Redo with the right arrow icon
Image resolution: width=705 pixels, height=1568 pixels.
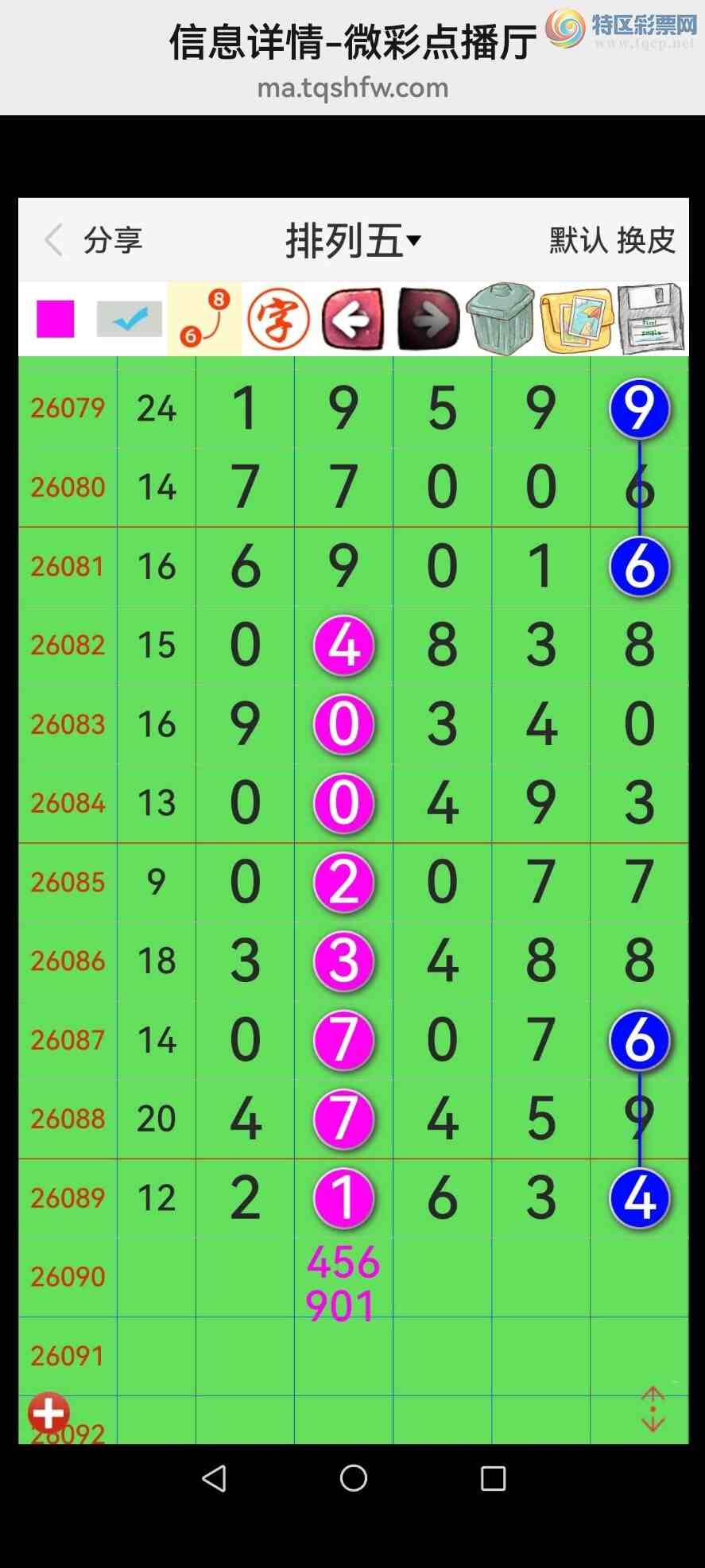point(428,319)
